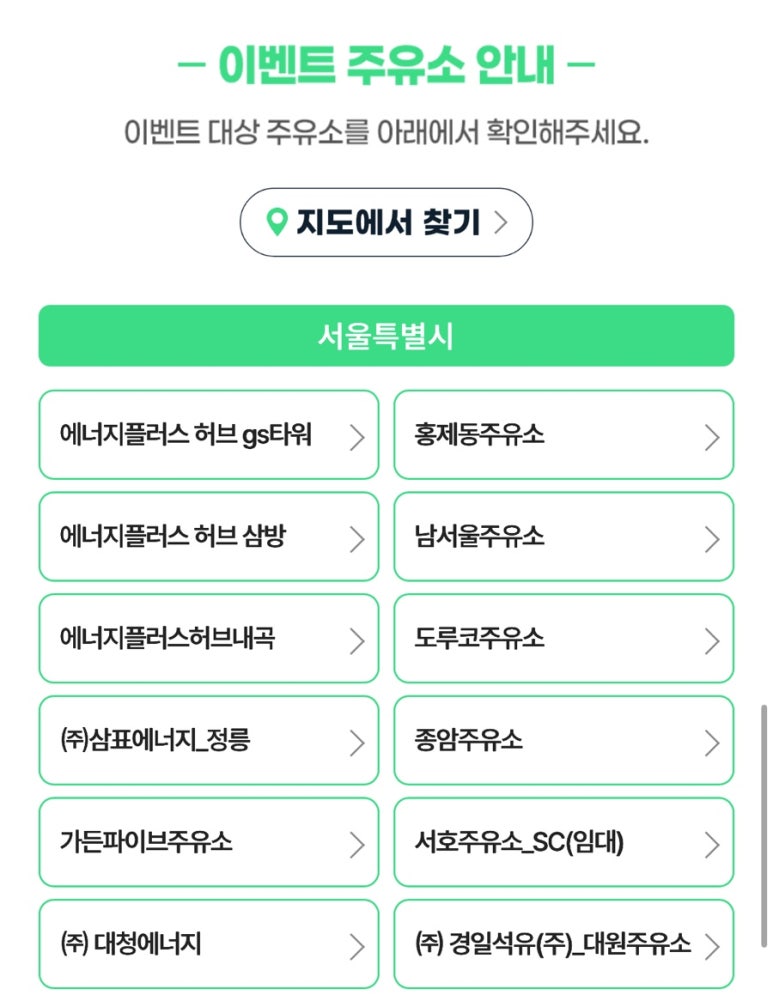Viewport: 773px width, 995px height.
Task: Click the chevron on 에너지플러스 허브 삼방
Action: (x=357, y=537)
